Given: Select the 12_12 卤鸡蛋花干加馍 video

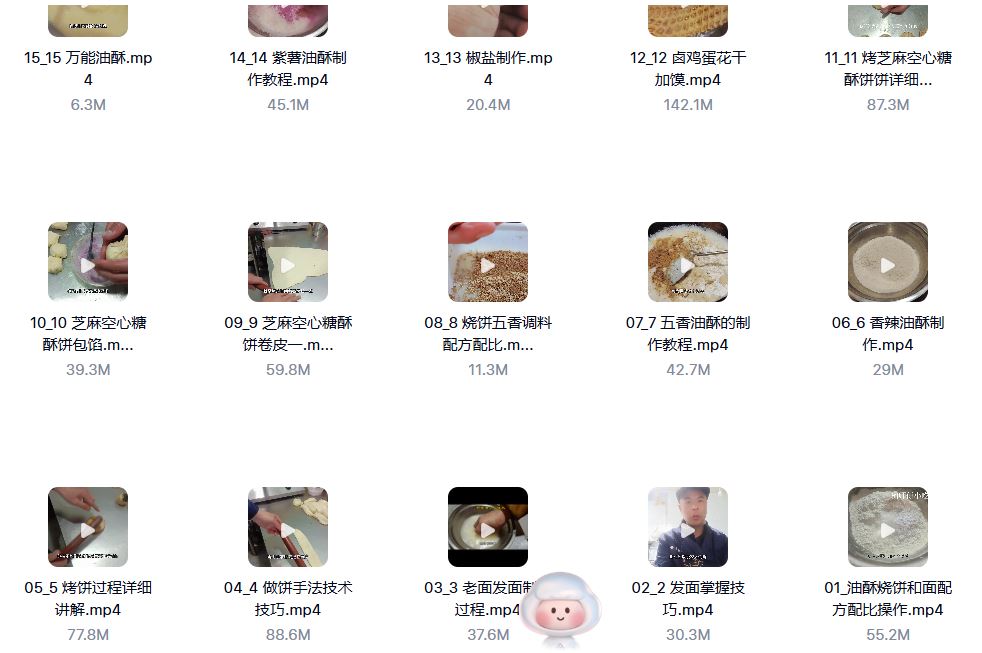Looking at the screenshot, I should tap(688, 18).
